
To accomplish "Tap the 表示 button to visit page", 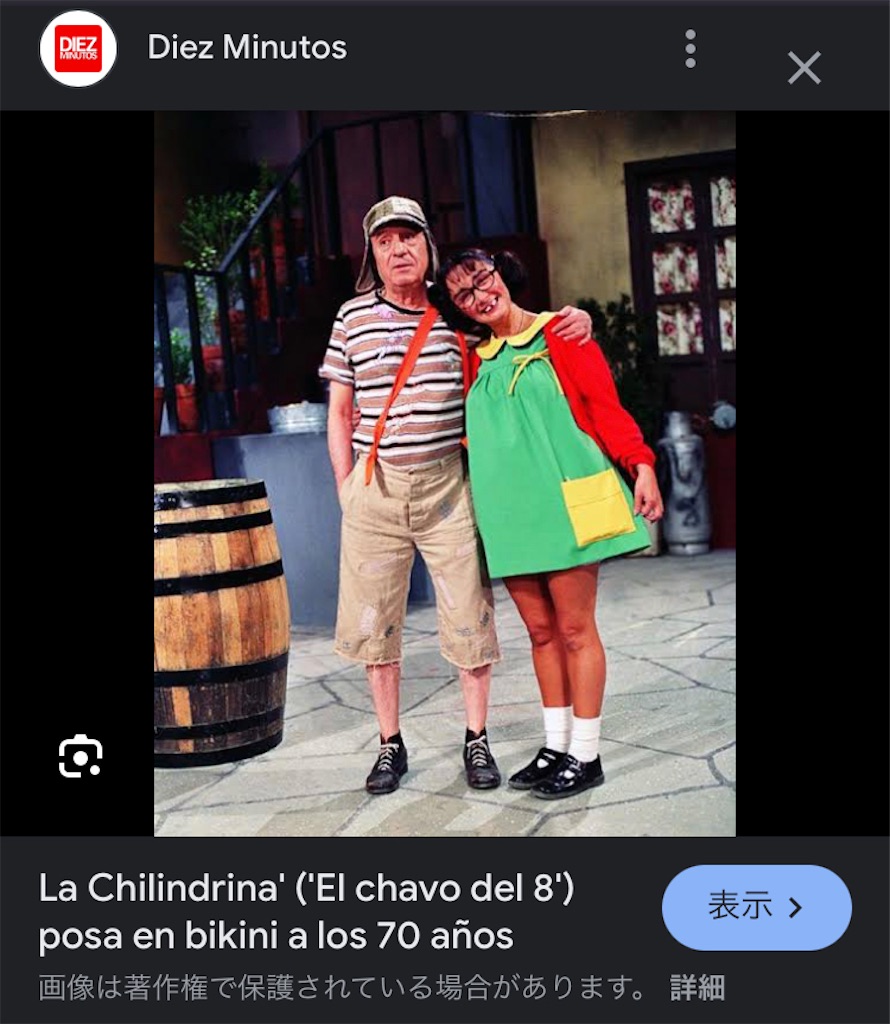I will [756, 907].
